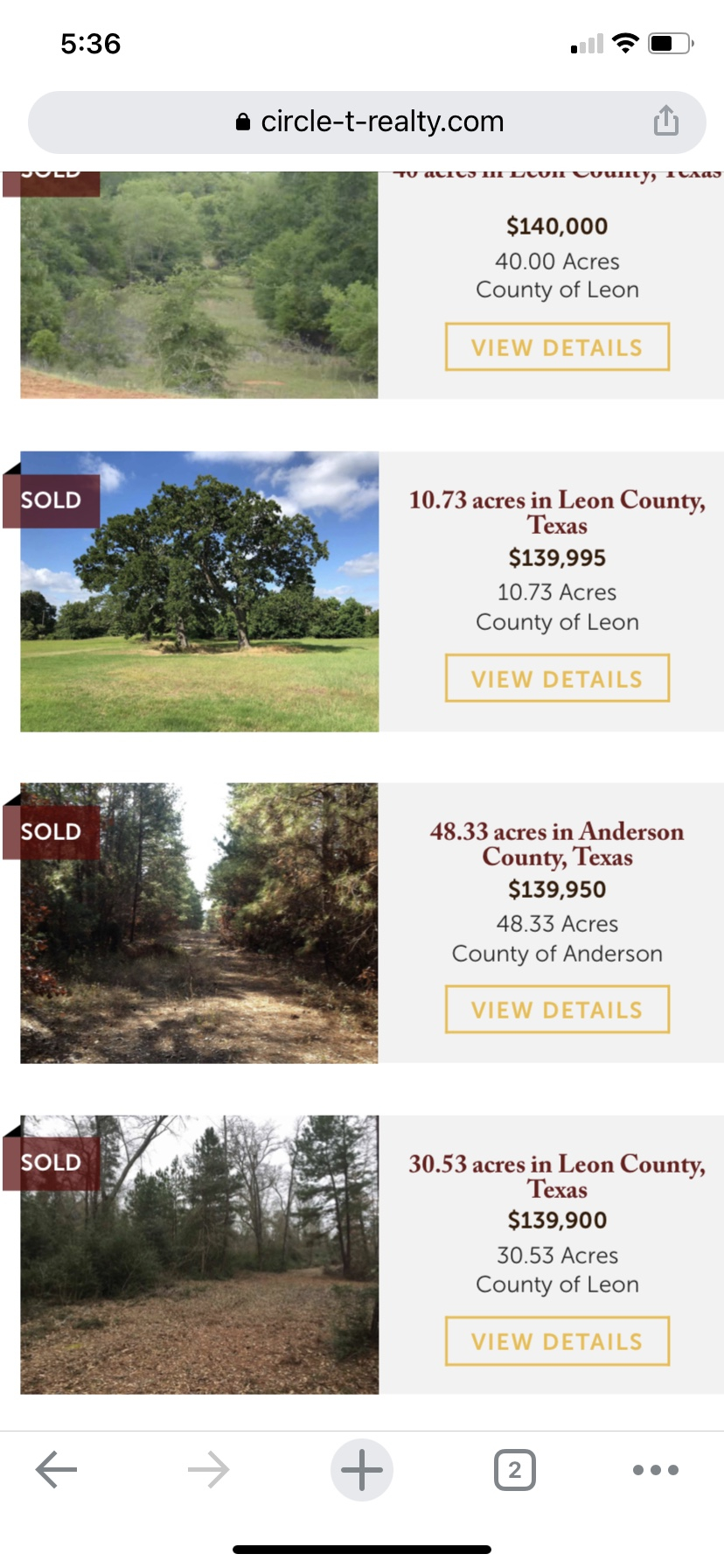Go back to the previous page
Viewport: 724px width, 1568px height.
coord(57,1470)
